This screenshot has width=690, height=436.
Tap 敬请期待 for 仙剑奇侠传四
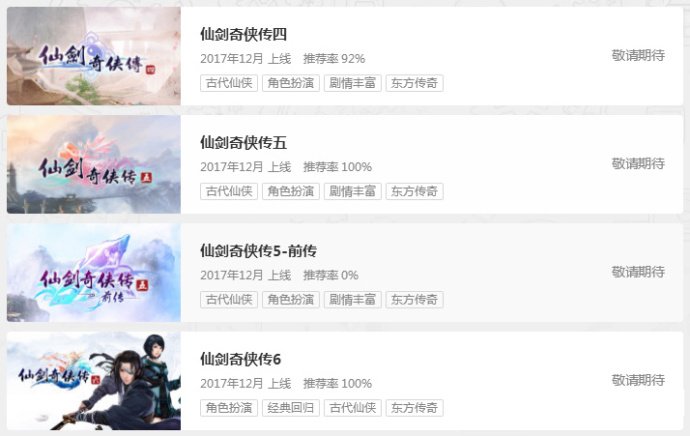638,55
